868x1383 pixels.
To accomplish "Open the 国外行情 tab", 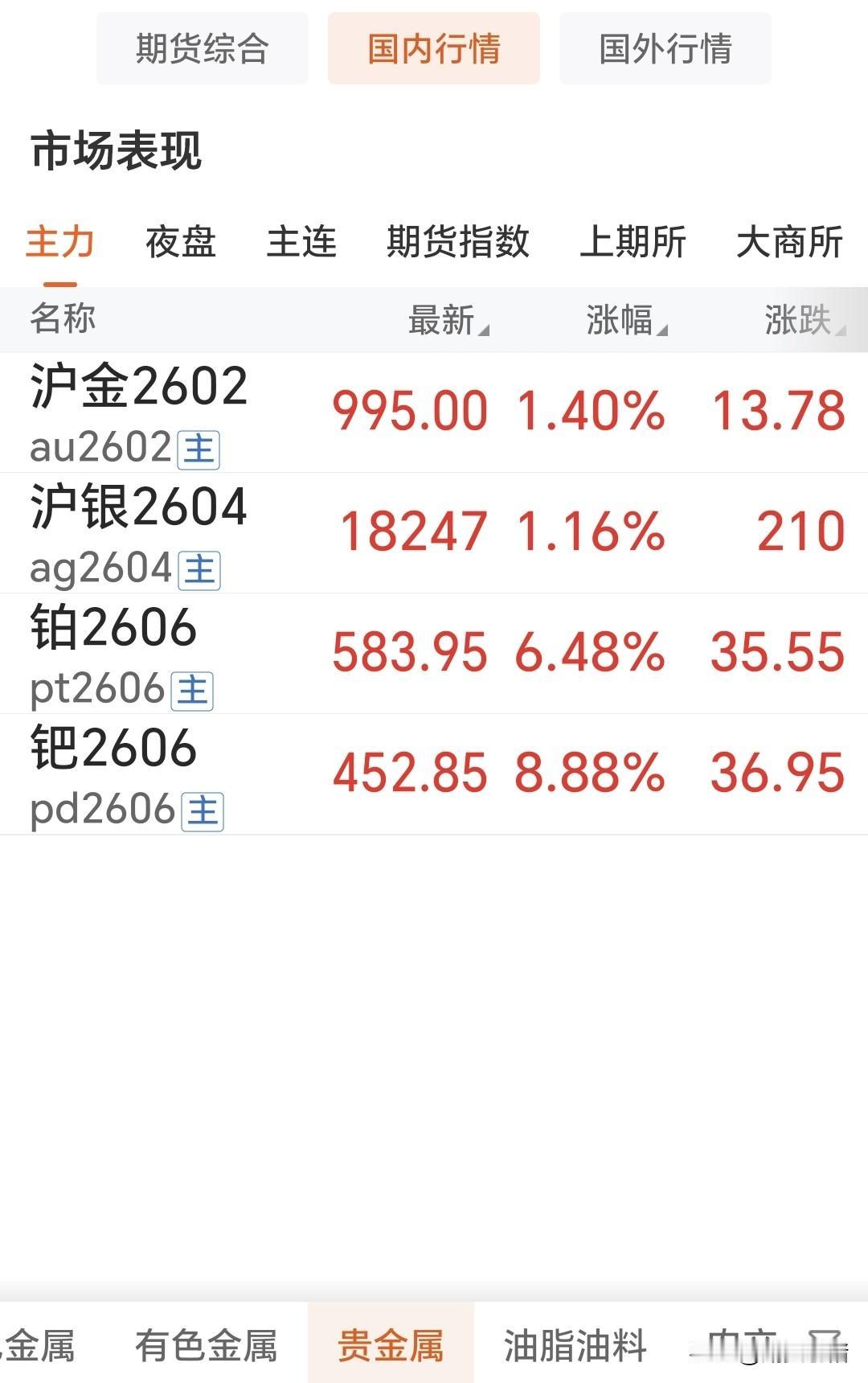I will (x=665, y=48).
